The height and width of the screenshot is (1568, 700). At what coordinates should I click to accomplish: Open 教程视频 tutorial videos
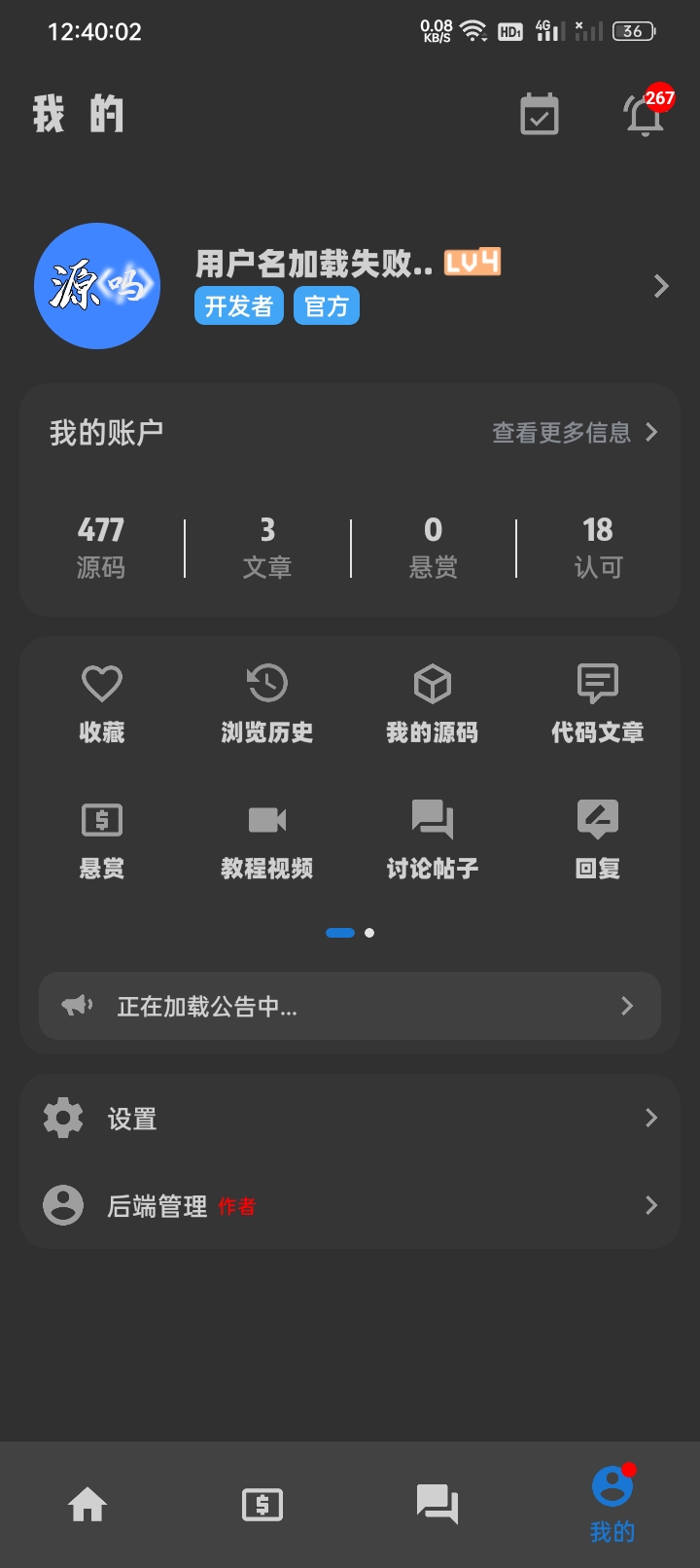click(266, 838)
